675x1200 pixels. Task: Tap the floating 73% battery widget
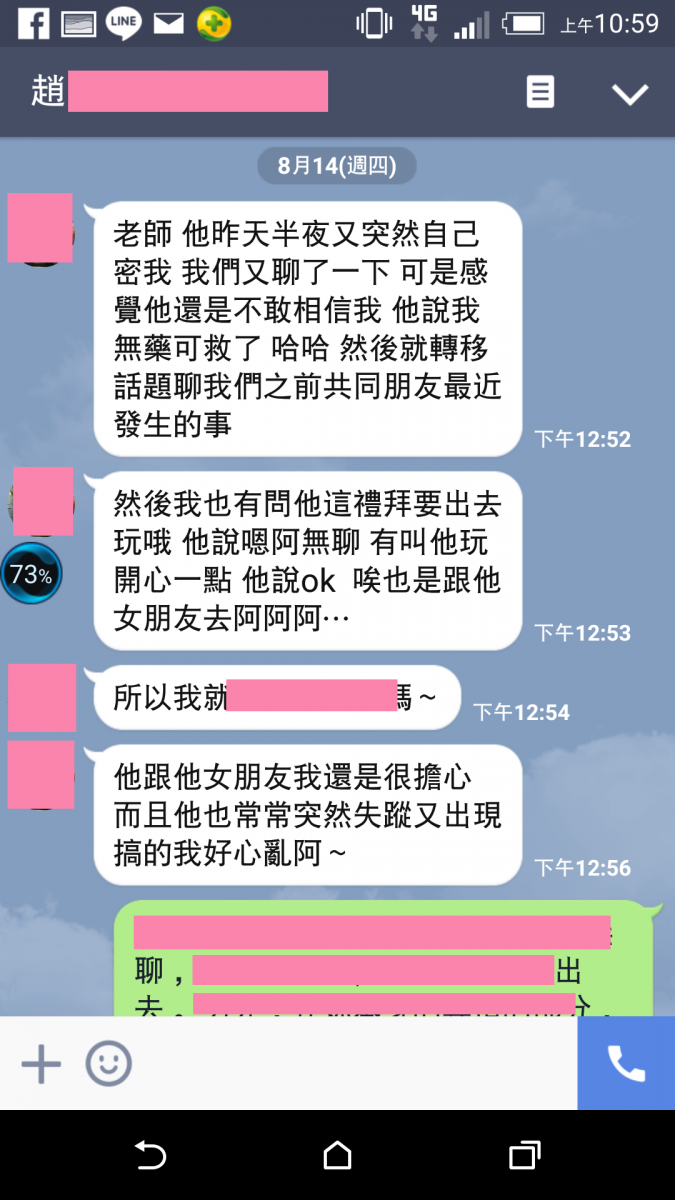31,574
